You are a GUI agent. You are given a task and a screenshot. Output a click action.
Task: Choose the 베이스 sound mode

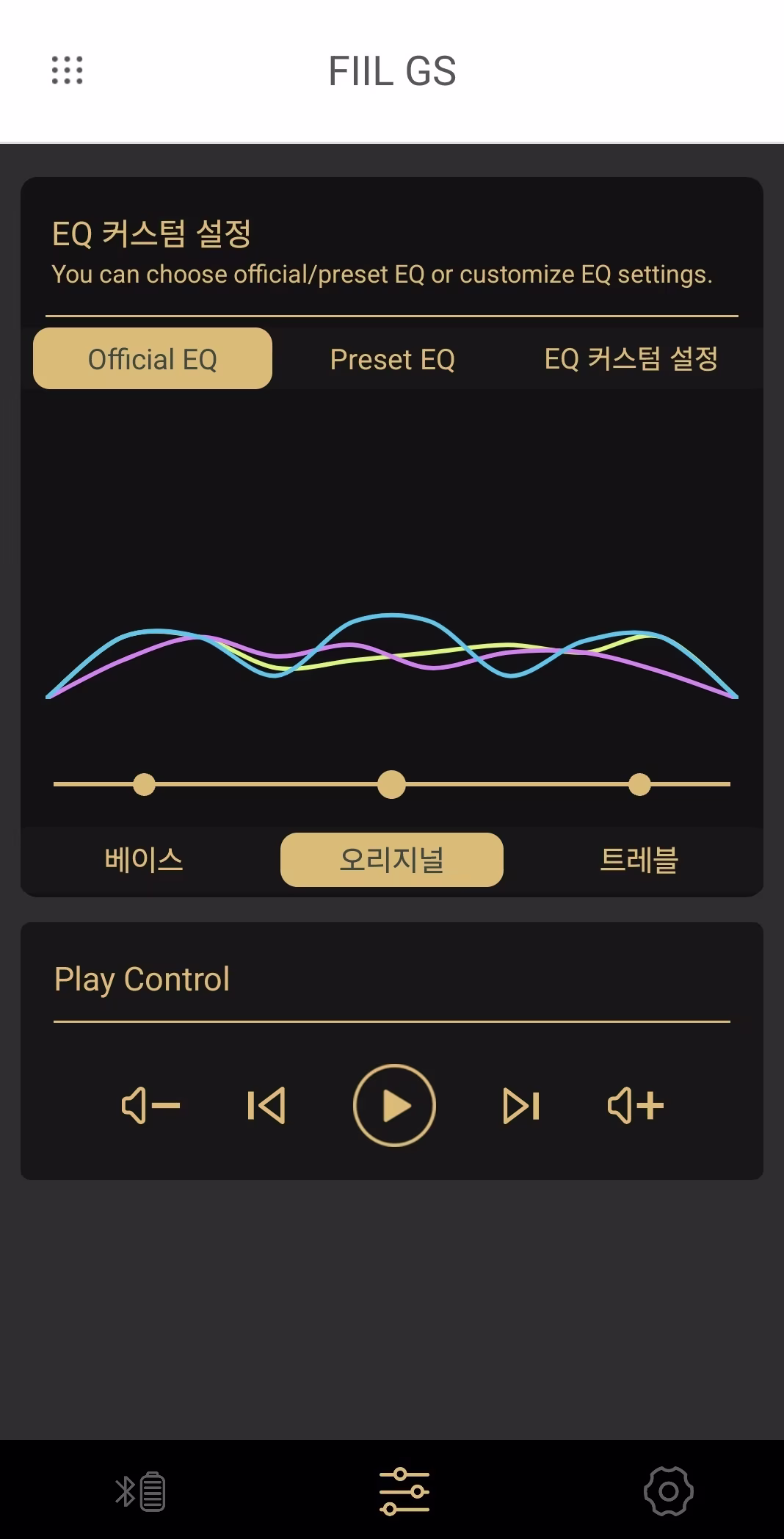coord(144,860)
